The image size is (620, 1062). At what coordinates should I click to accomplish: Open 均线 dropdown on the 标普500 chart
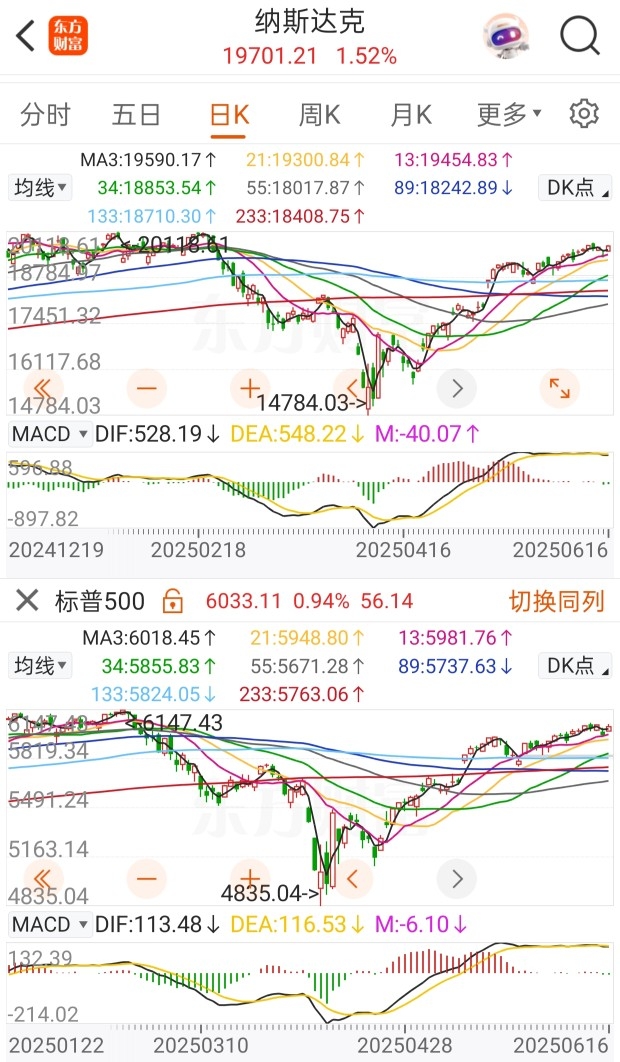click(40, 665)
